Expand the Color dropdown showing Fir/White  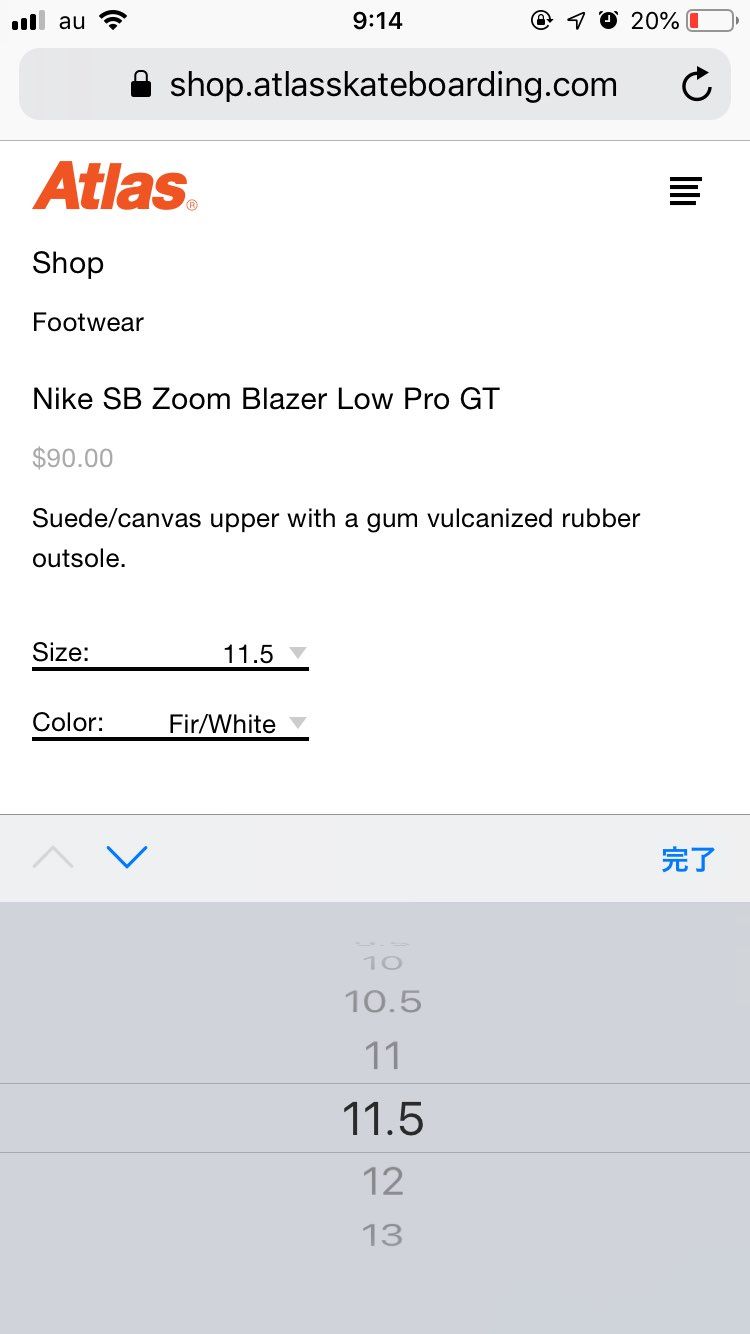(170, 724)
